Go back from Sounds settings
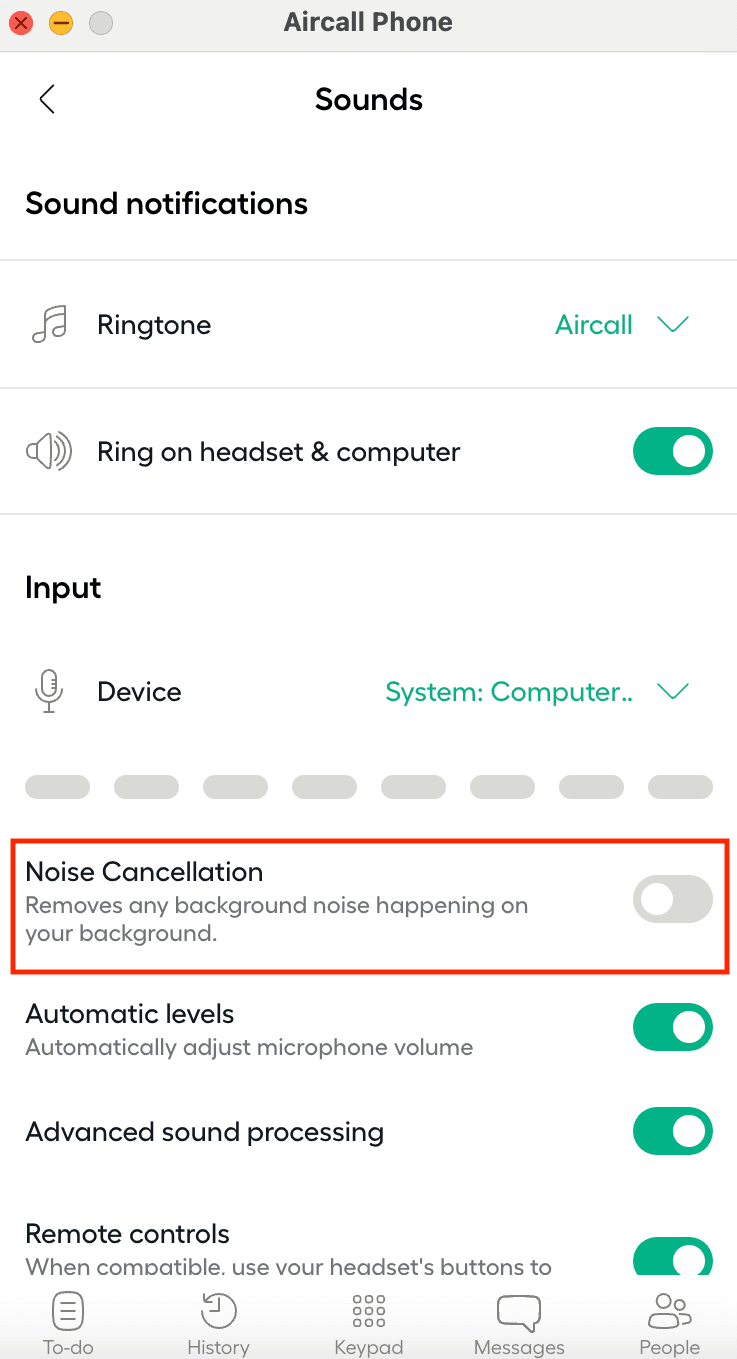 click(46, 99)
